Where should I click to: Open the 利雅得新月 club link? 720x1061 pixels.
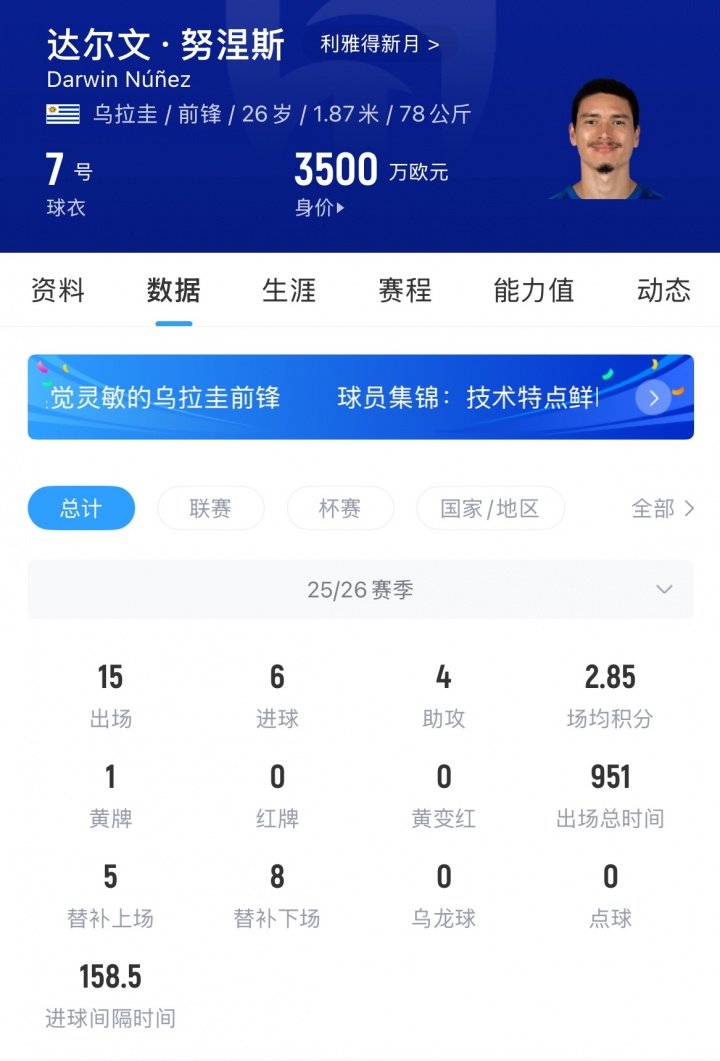(x=371, y=44)
